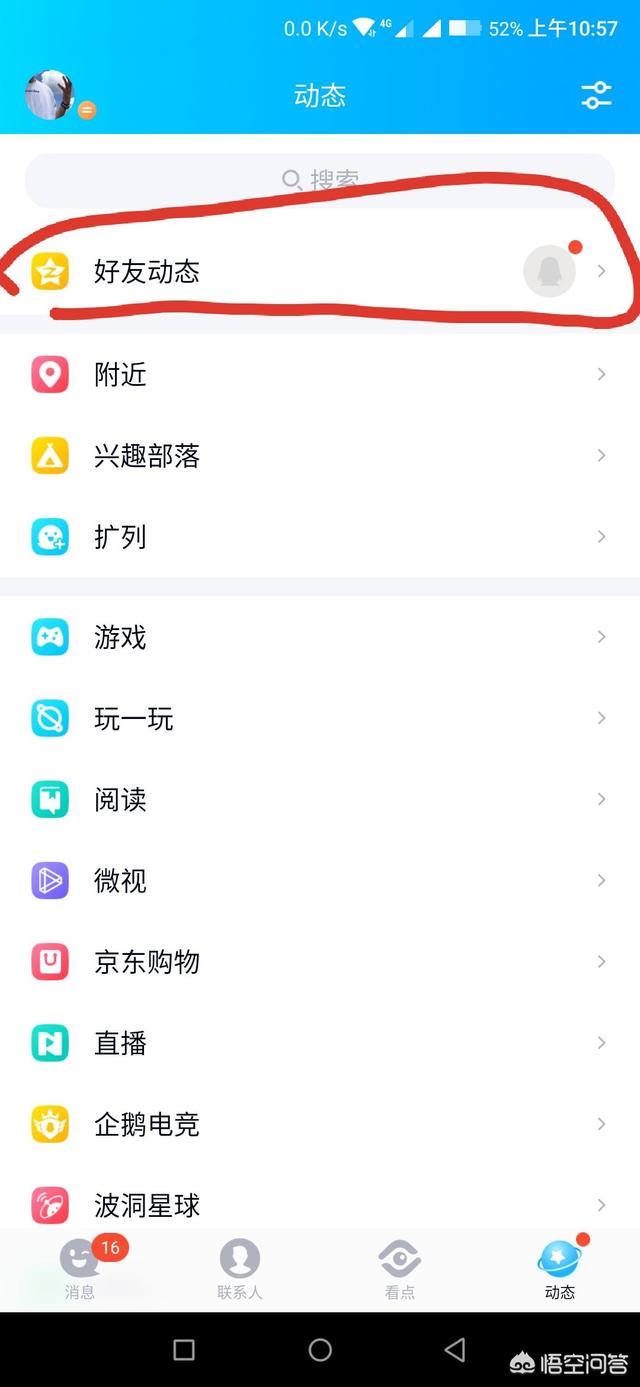
Task: Tap the system back triangle button
Action: tap(455, 1350)
